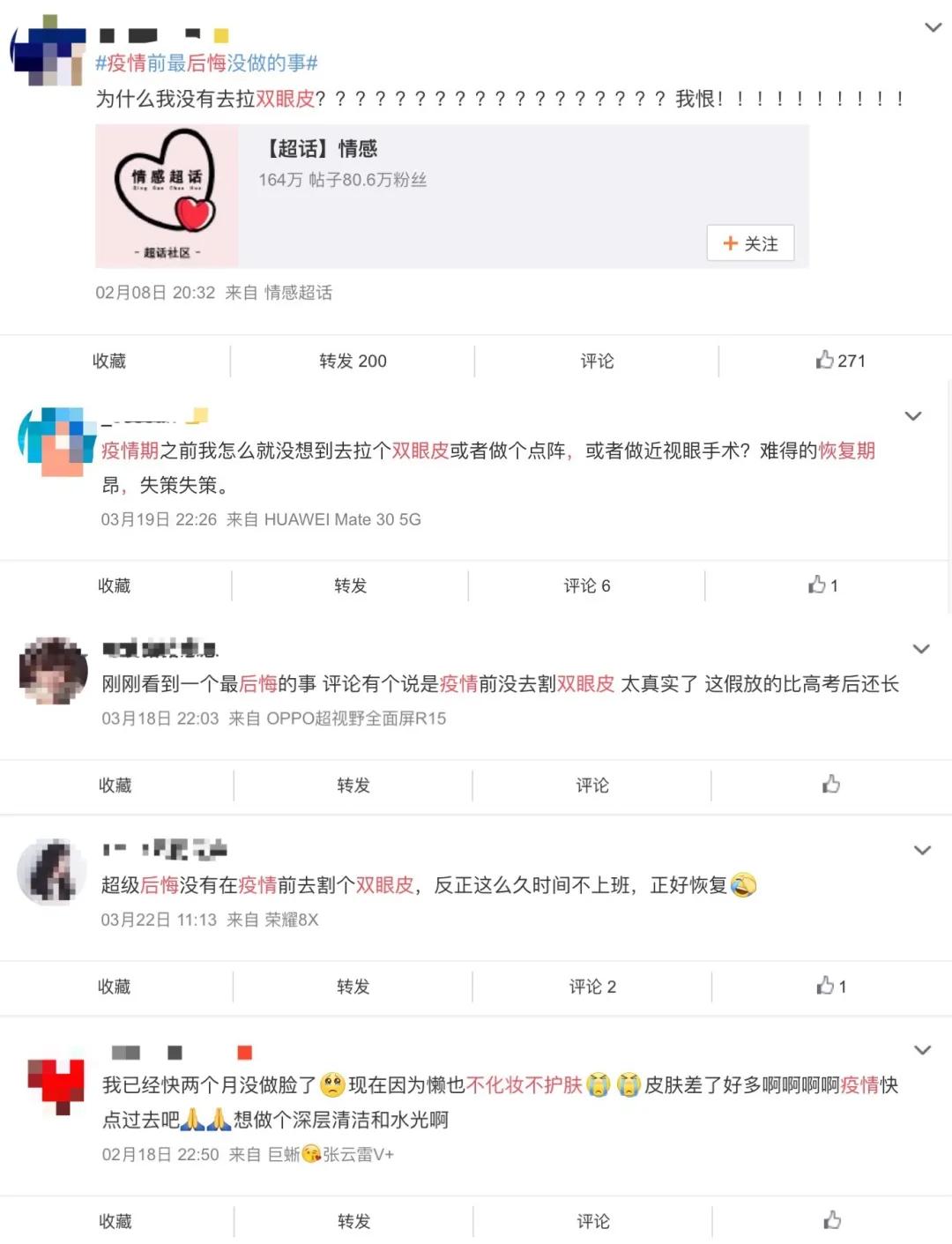
Task: Open 评论 6 on the HUAWEI Mate 30 post
Action: click(587, 585)
